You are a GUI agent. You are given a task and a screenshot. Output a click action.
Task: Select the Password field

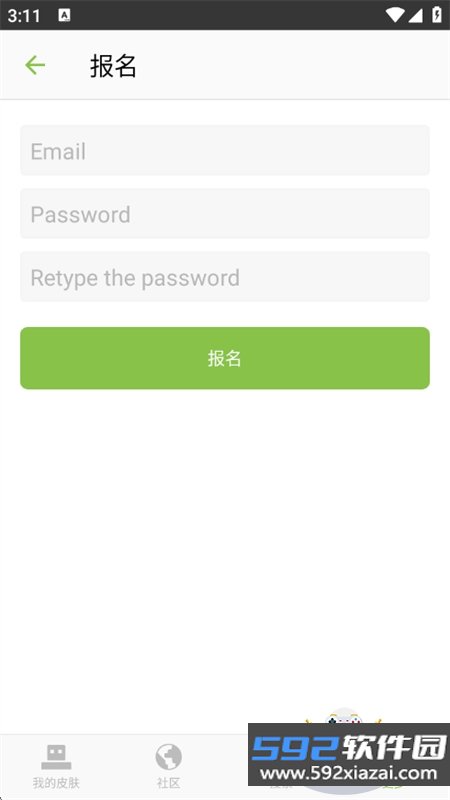click(x=225, y=214)
